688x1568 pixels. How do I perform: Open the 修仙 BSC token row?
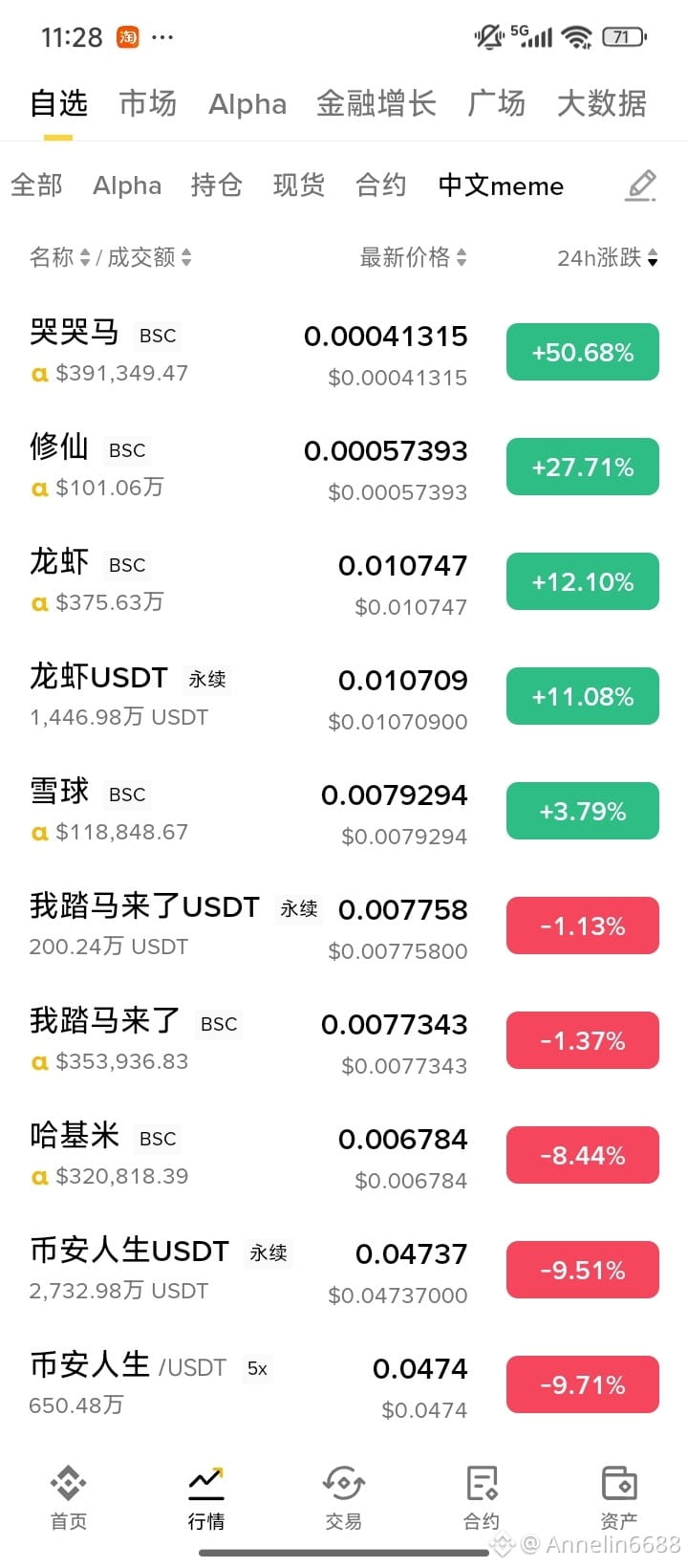344,468
